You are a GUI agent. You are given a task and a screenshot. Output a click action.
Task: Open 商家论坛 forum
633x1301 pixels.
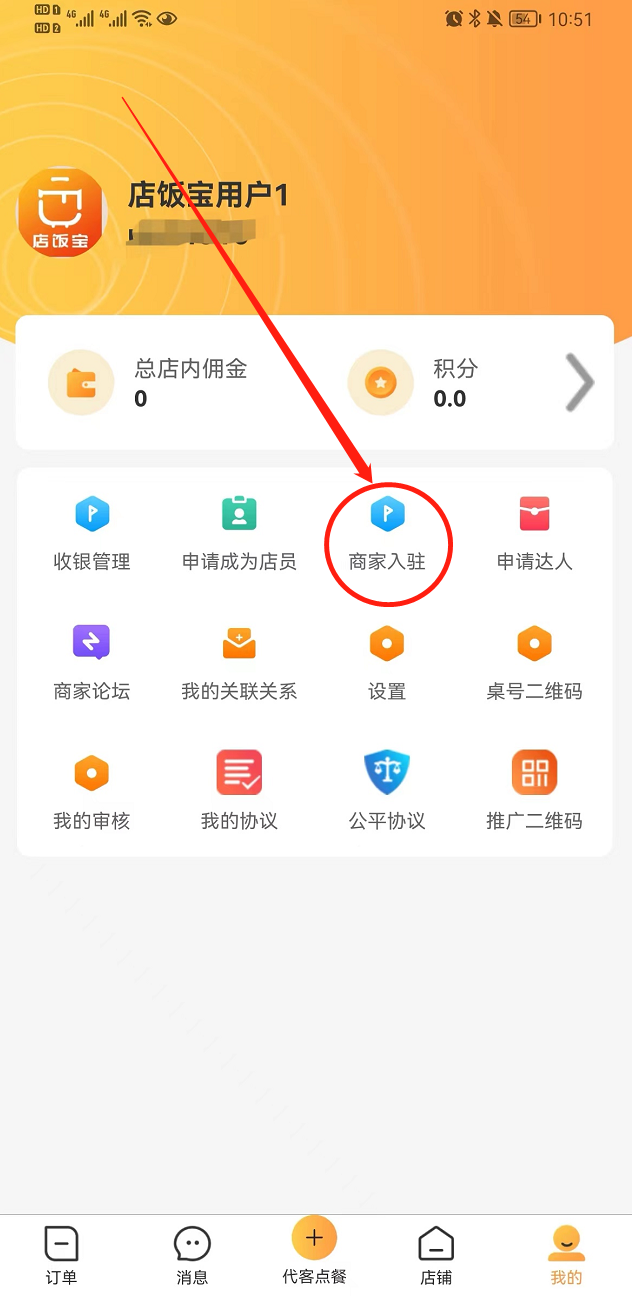click(92, 662)
